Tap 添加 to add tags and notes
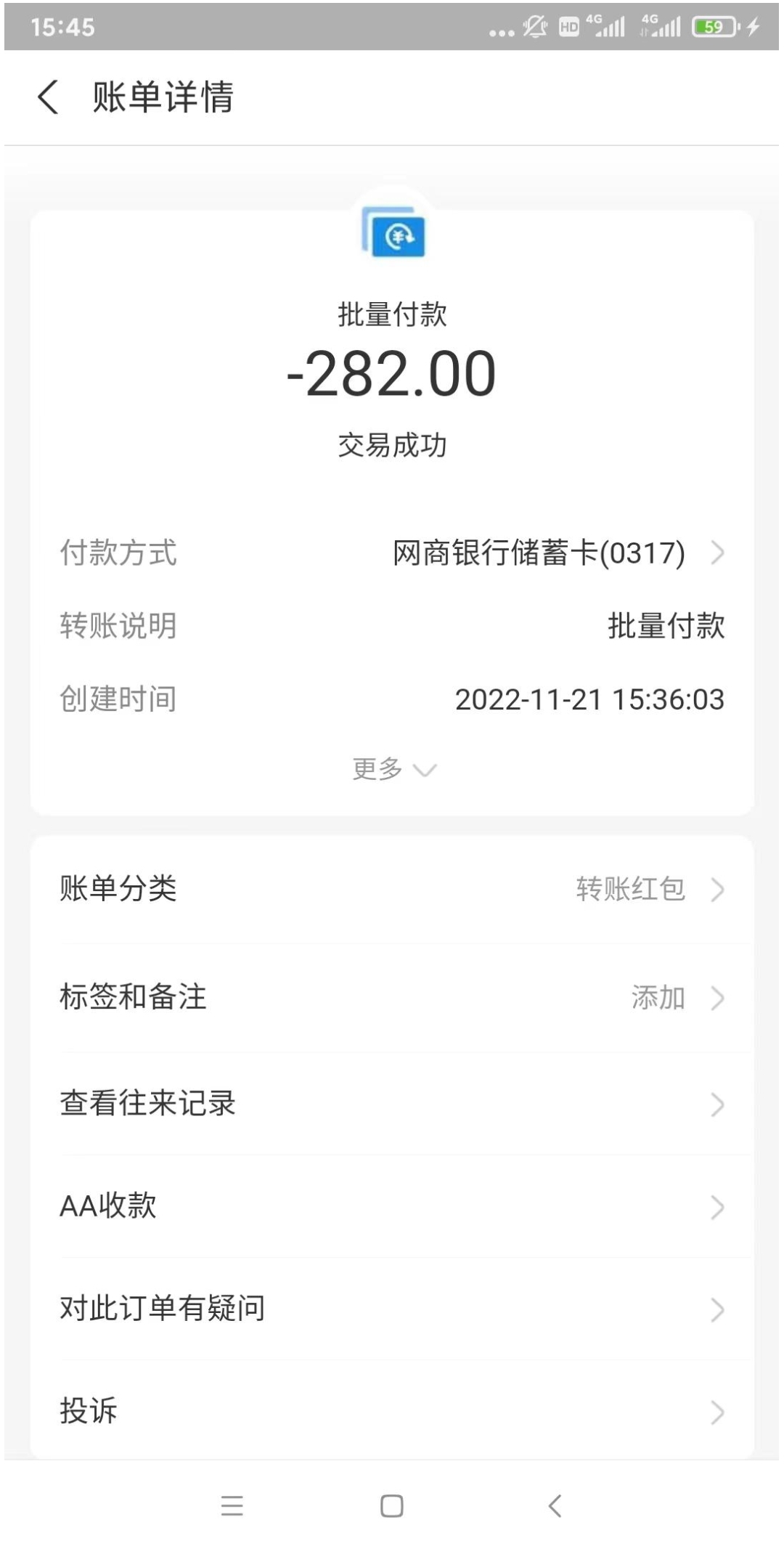The height and width of the screenshot is (1541, 784). [657, 998]
